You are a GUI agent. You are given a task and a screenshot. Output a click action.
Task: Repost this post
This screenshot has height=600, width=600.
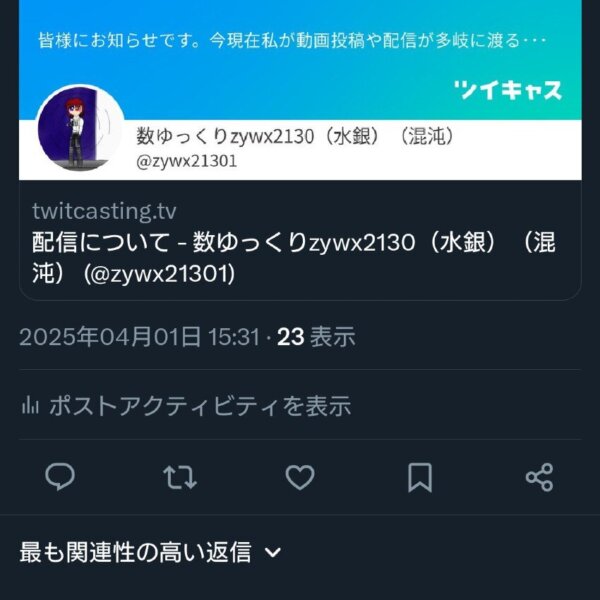click(180, 477)
